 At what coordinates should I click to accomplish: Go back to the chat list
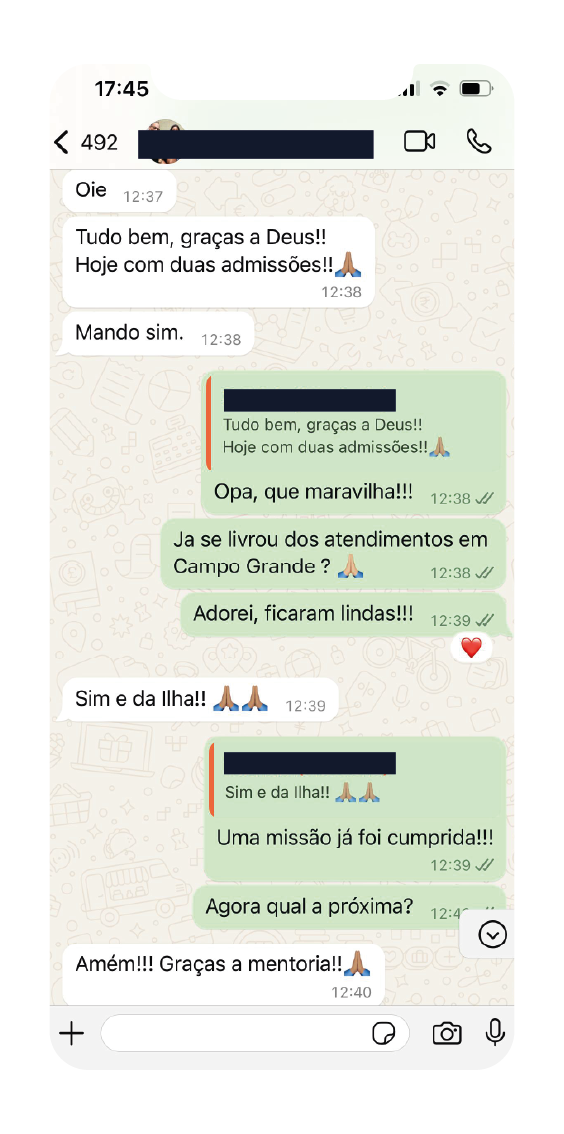[85, 142]
